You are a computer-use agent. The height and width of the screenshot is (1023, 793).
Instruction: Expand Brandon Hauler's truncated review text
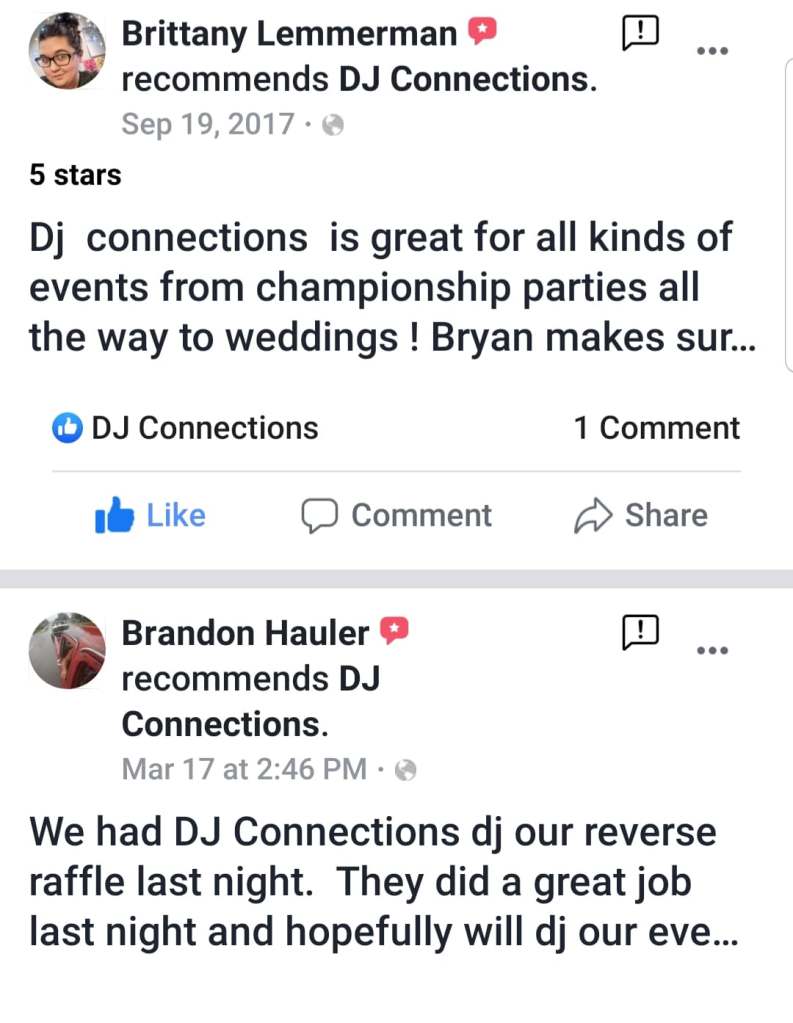click(x=722, y=932)
